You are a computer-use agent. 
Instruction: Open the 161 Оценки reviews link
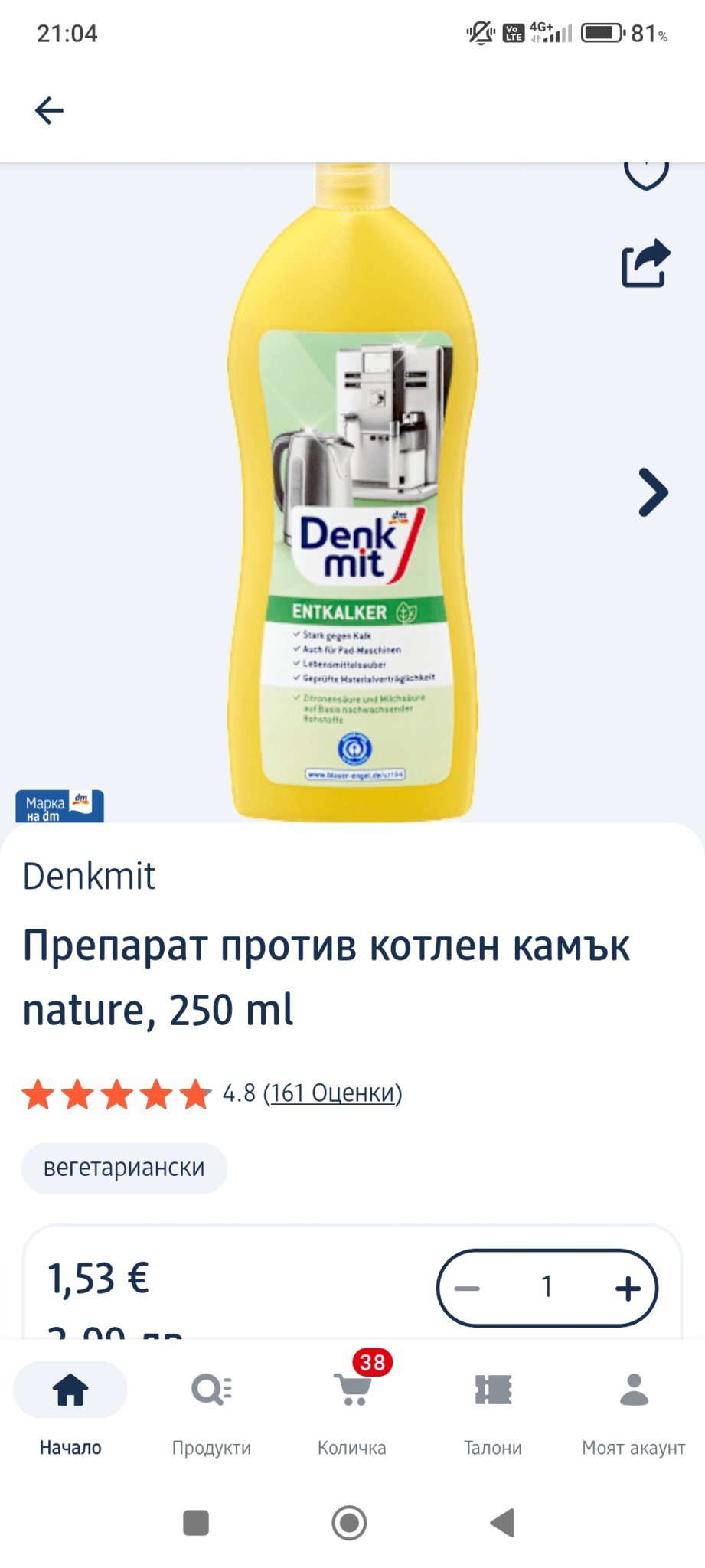click(332, 1093)
